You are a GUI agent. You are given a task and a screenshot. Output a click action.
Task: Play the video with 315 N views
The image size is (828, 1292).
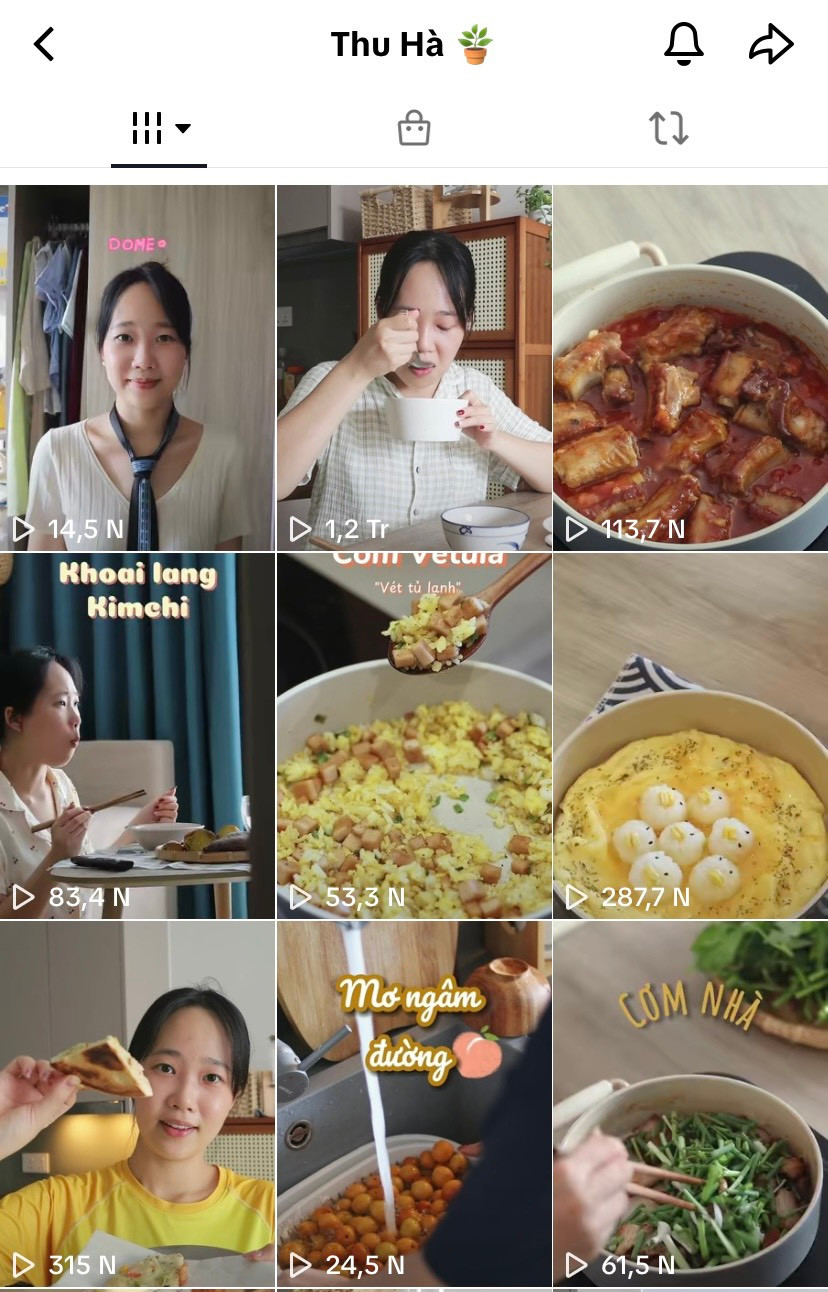tap(137, 1103)
